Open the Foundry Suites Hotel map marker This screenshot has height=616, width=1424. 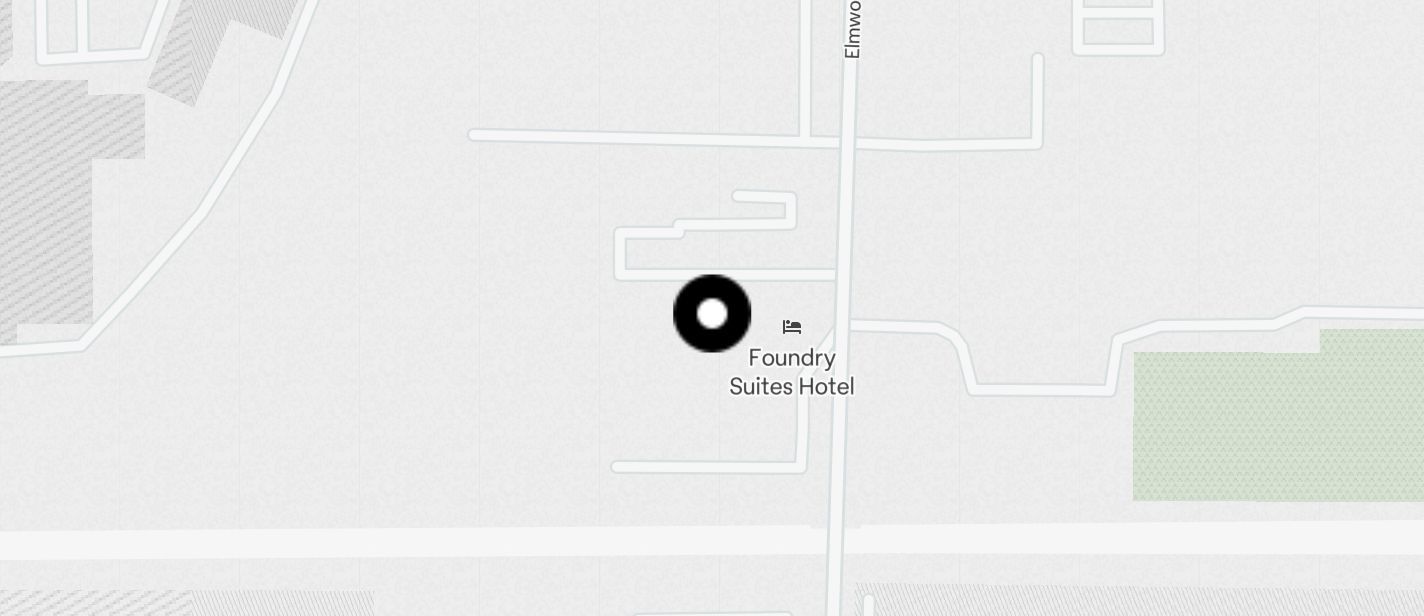tap(792, 328)
